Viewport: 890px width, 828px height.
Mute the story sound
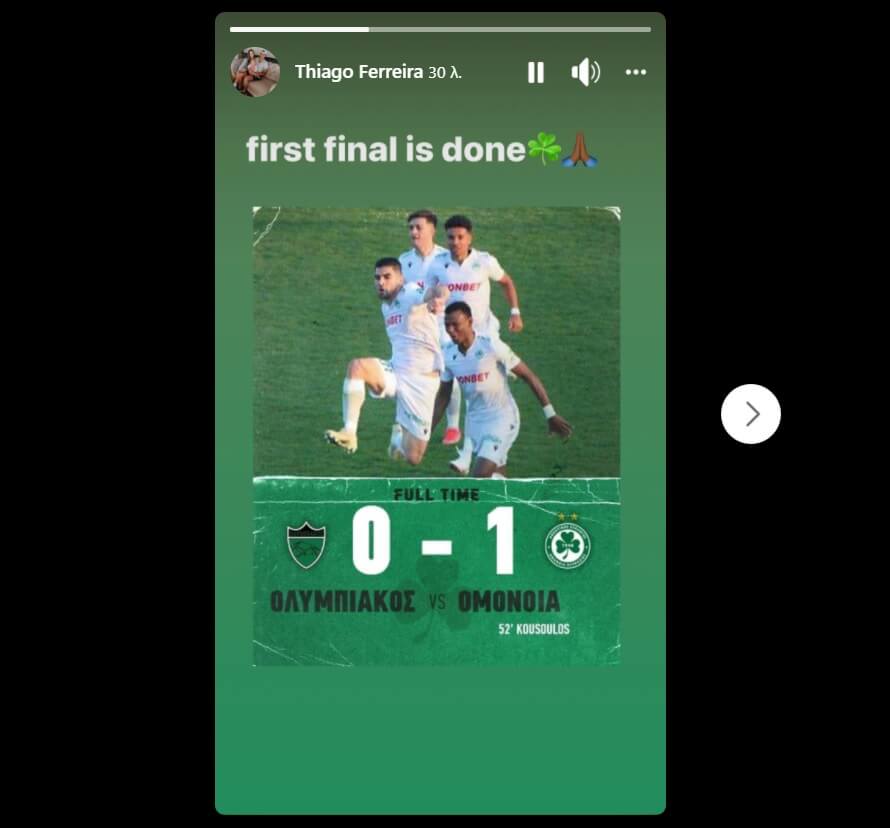[x=585, y=72]
